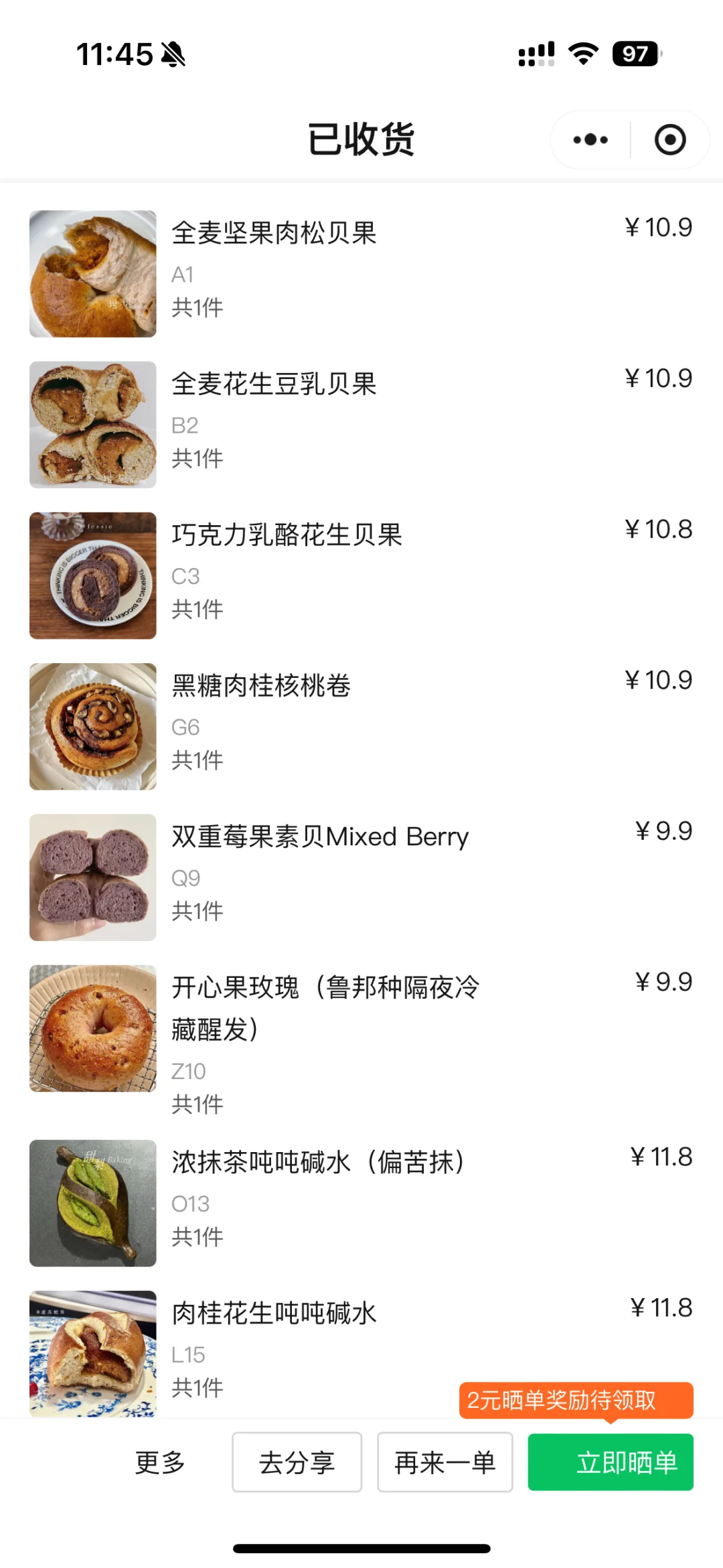The image size is (723, 1568).
Task: View the 全麦花生豆乳贝果 product
Action: click(x=274, y=384)
